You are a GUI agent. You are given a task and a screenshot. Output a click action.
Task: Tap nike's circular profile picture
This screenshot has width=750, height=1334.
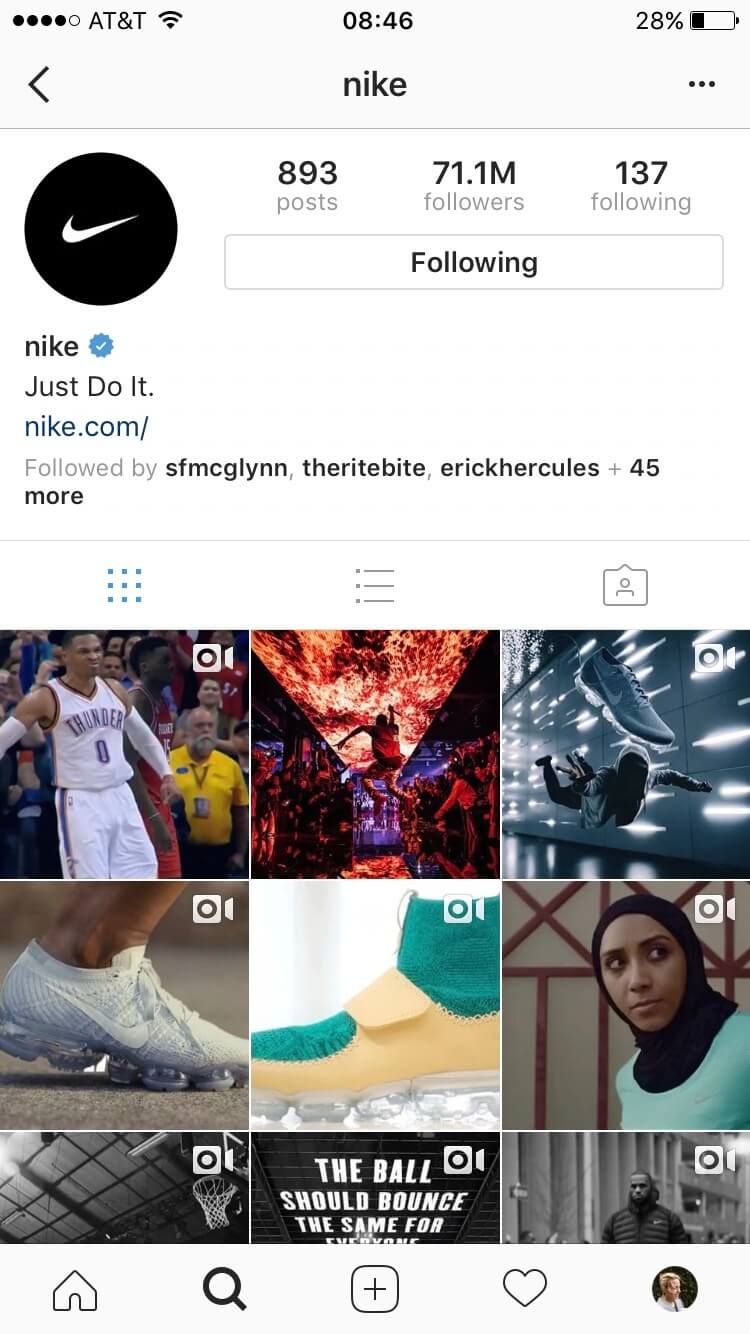(101, 228)
